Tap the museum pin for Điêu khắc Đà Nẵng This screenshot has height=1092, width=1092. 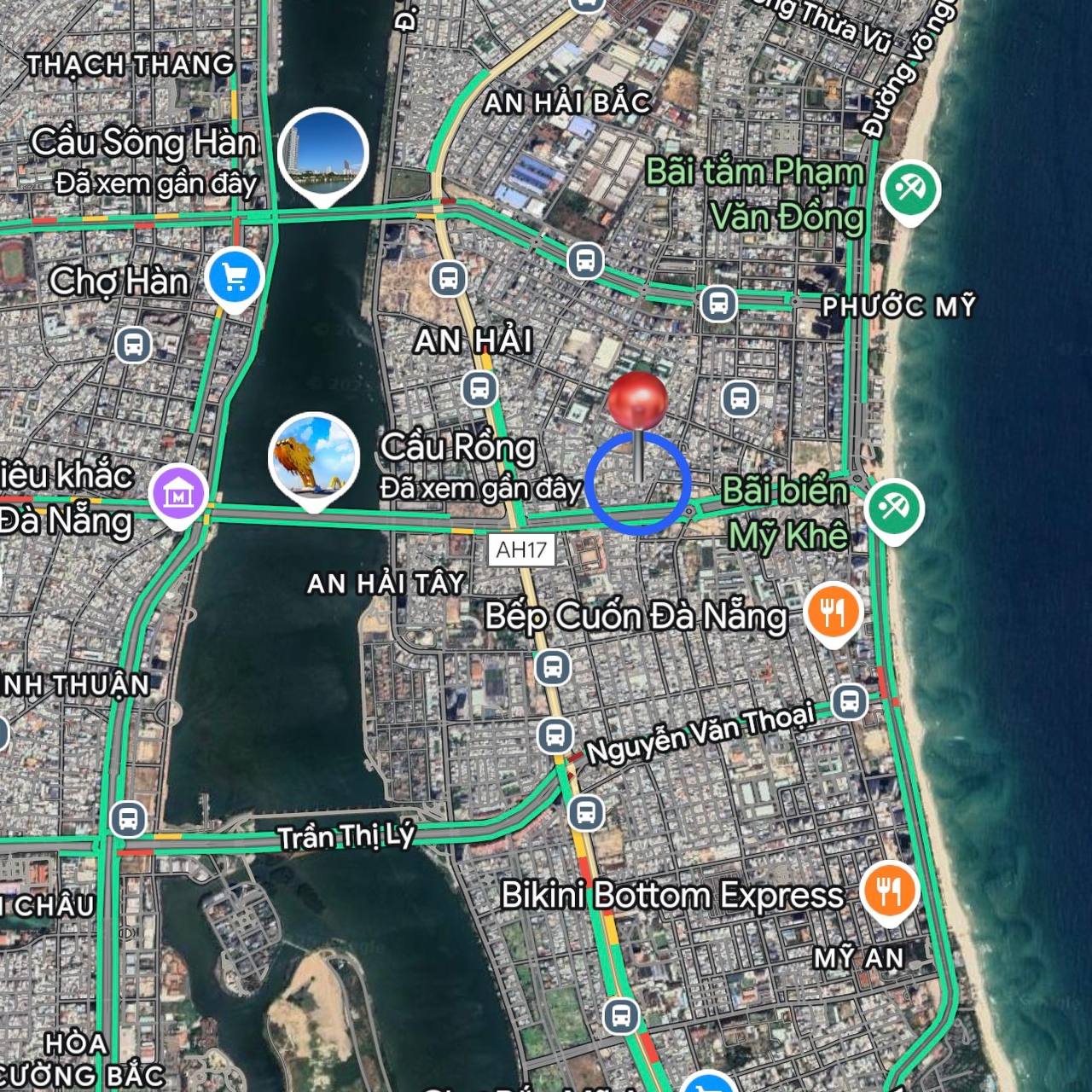point(178,493)
